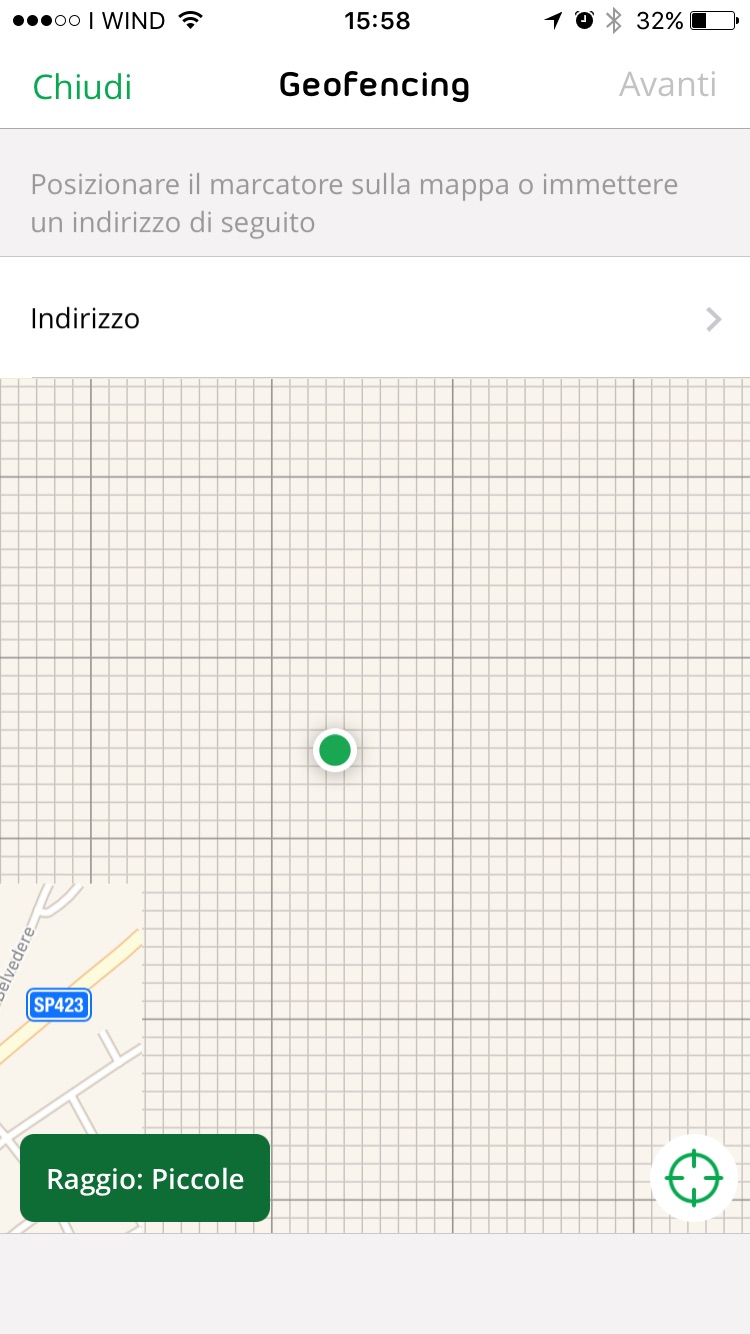750x1334 pixels.
Task: Close the Geofencing screen with Chiudi
Action: coord(82,87)
